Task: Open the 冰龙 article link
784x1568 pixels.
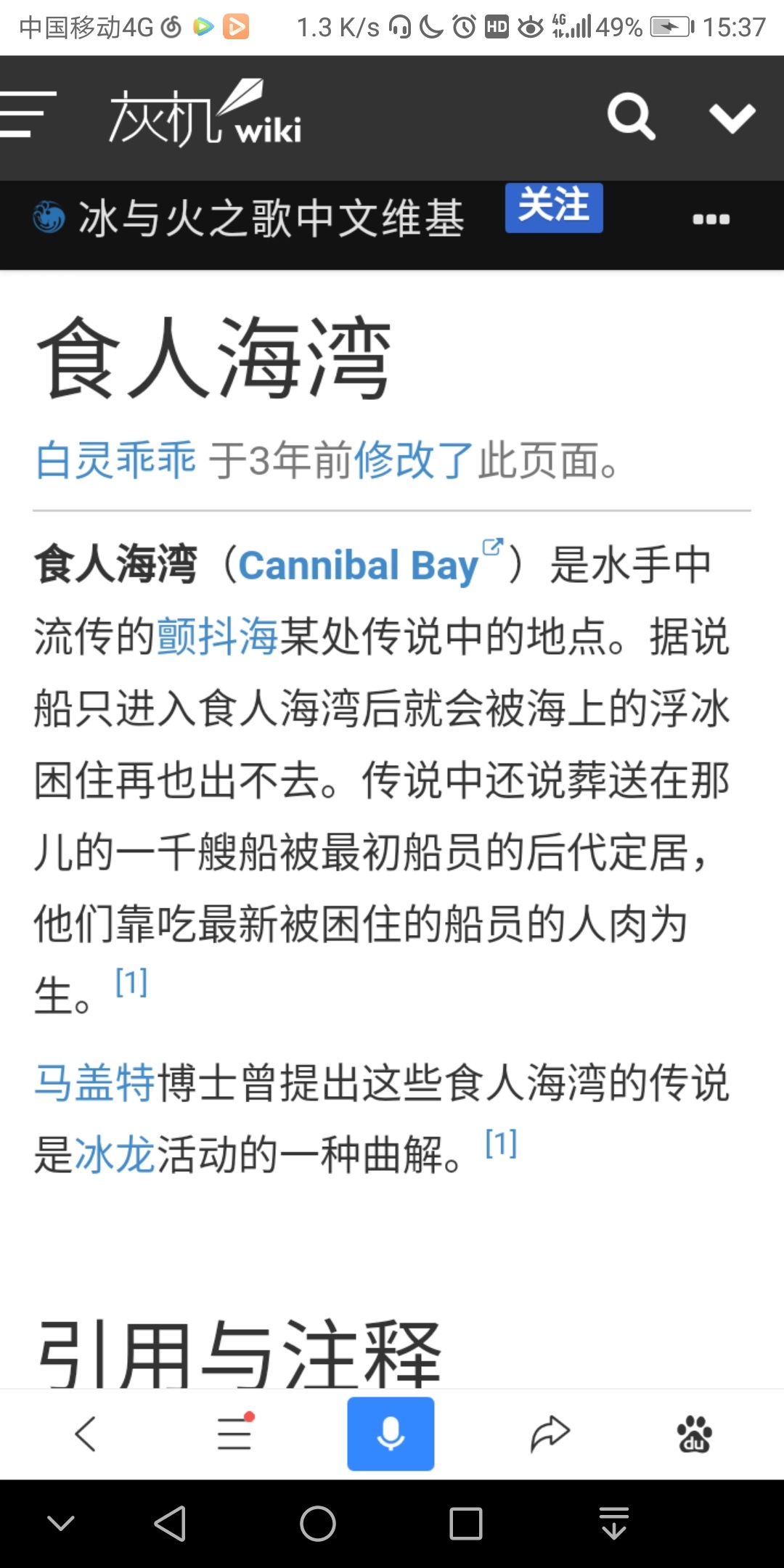Action: click(115, 1154)
